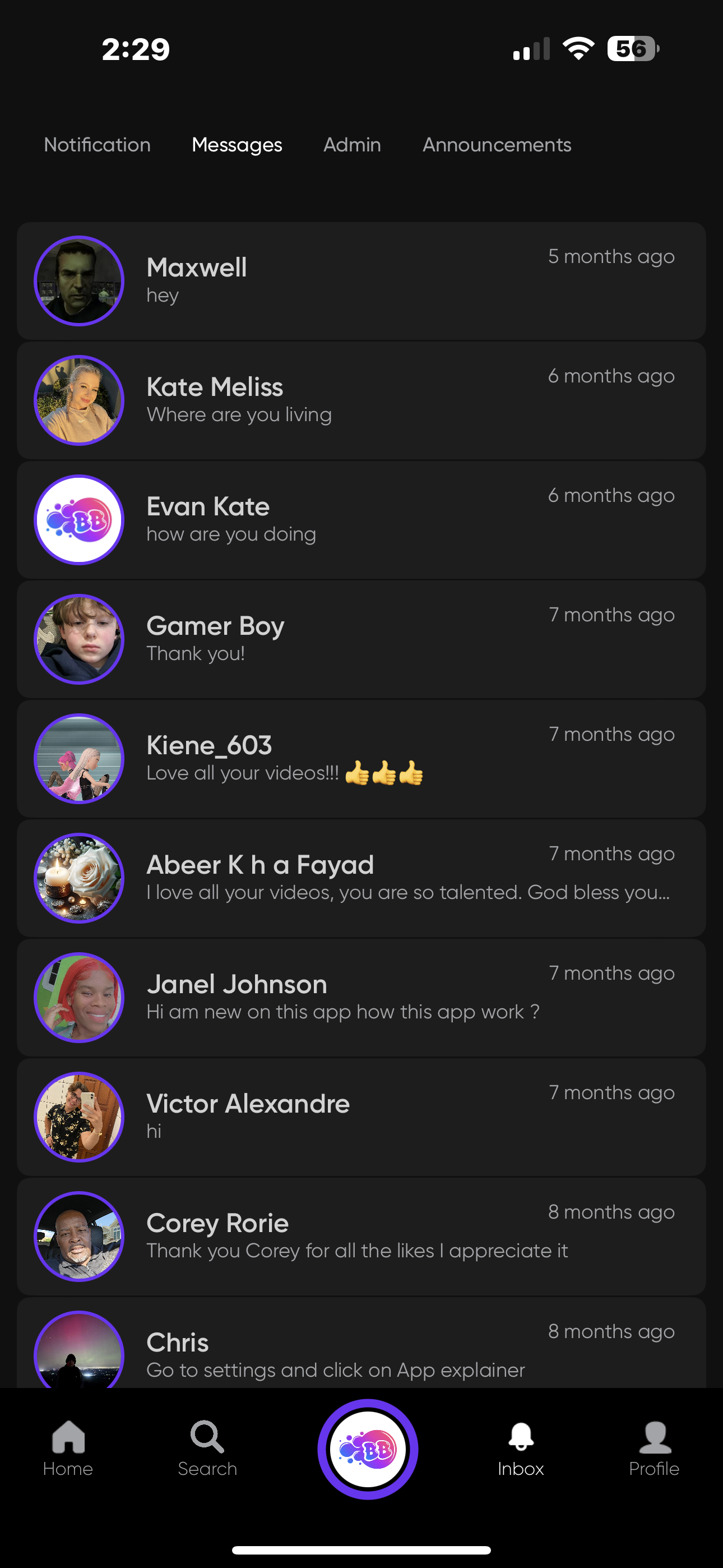Open Kate Meliss's conversation
723x1568 pixels.
(x=361, y=400)
